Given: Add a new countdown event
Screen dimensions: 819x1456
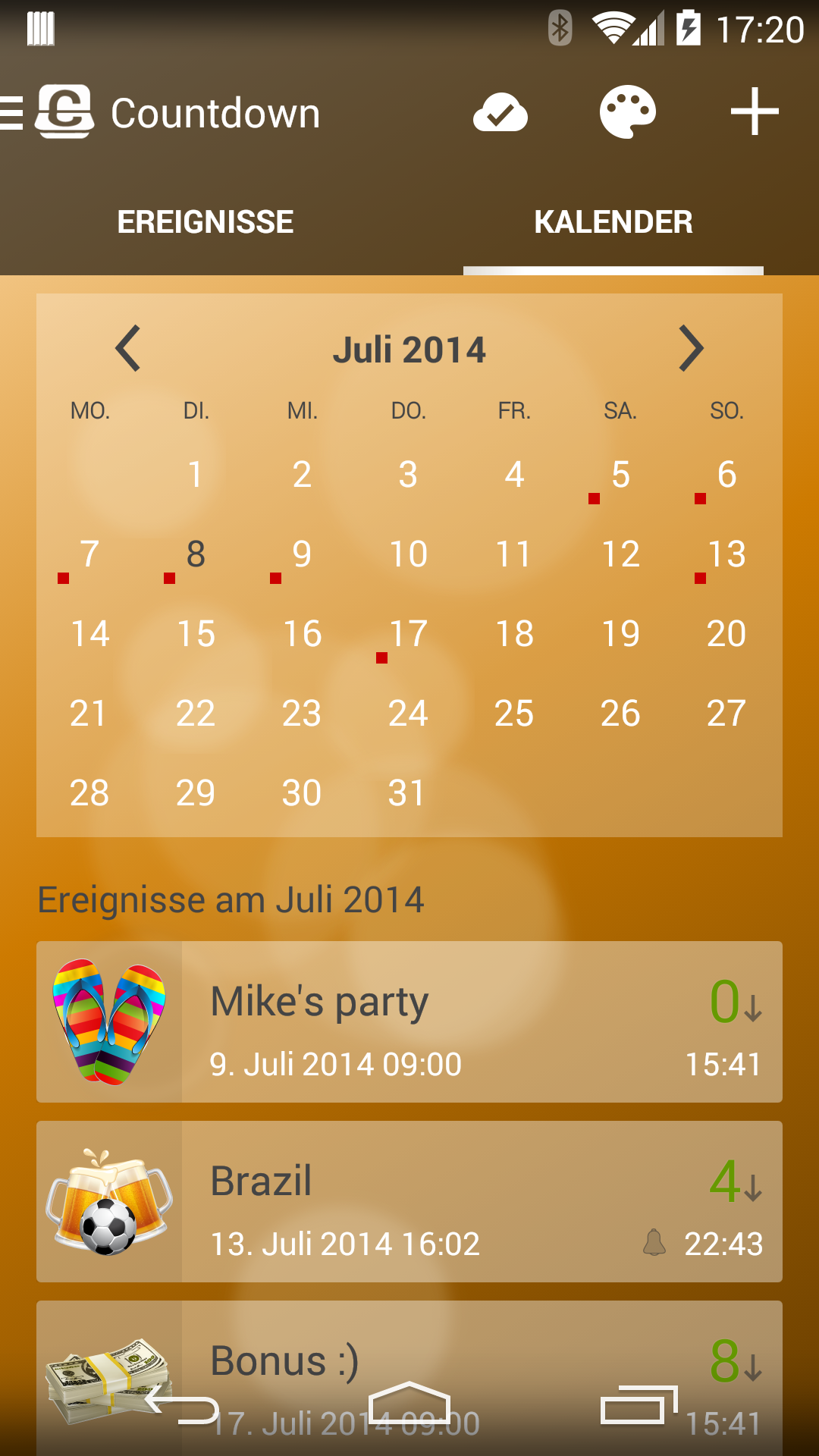Looking at the screenshot, I should pyautogui.click(x=754, y=112).
